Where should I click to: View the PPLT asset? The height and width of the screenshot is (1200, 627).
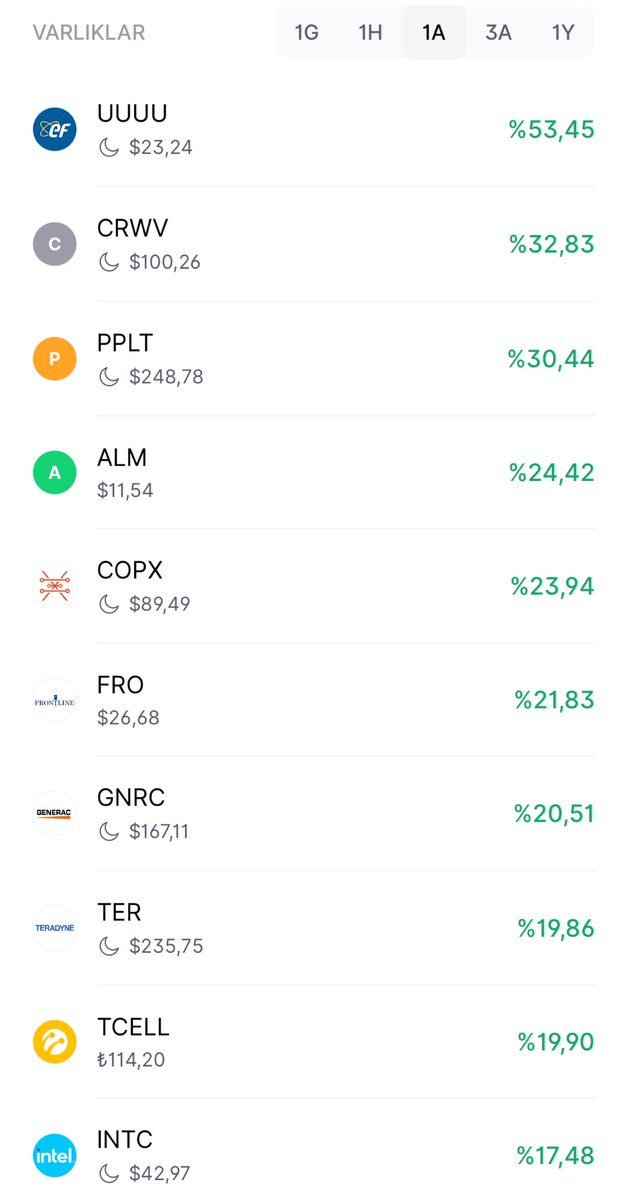coord(313,359)
